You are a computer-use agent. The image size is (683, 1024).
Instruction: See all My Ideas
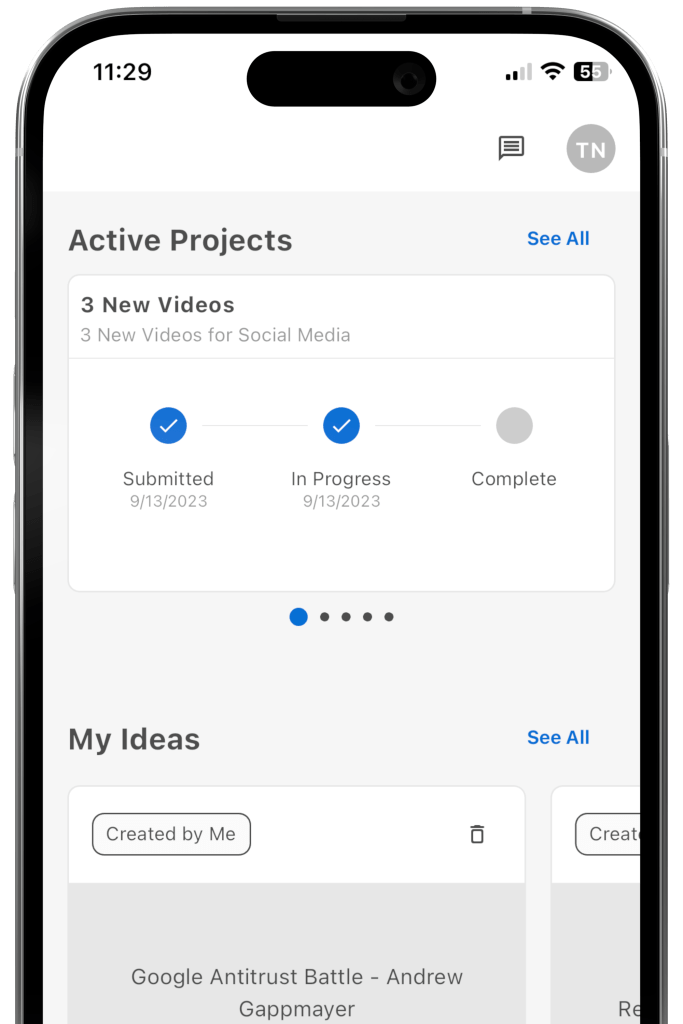pos(558,737)
